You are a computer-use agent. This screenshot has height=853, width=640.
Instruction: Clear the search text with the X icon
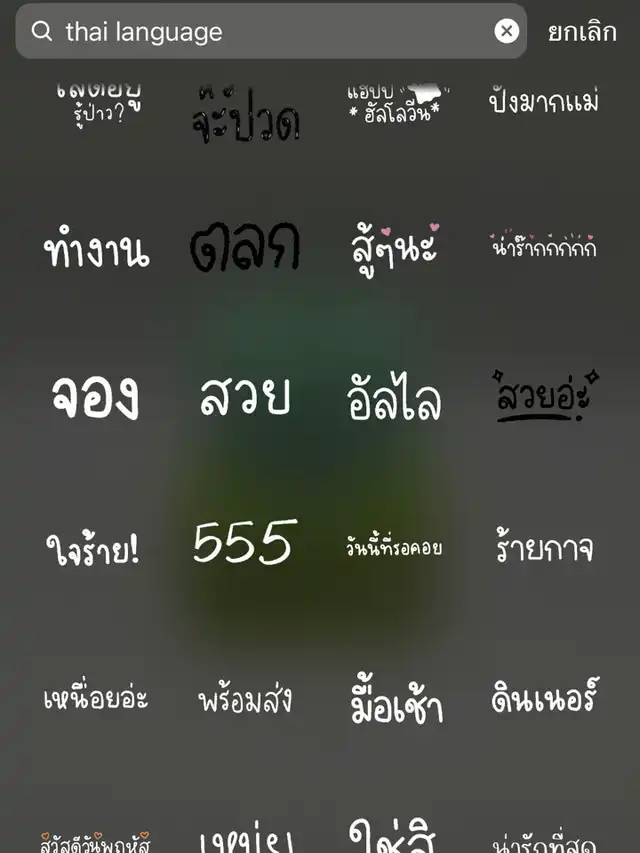507,32
